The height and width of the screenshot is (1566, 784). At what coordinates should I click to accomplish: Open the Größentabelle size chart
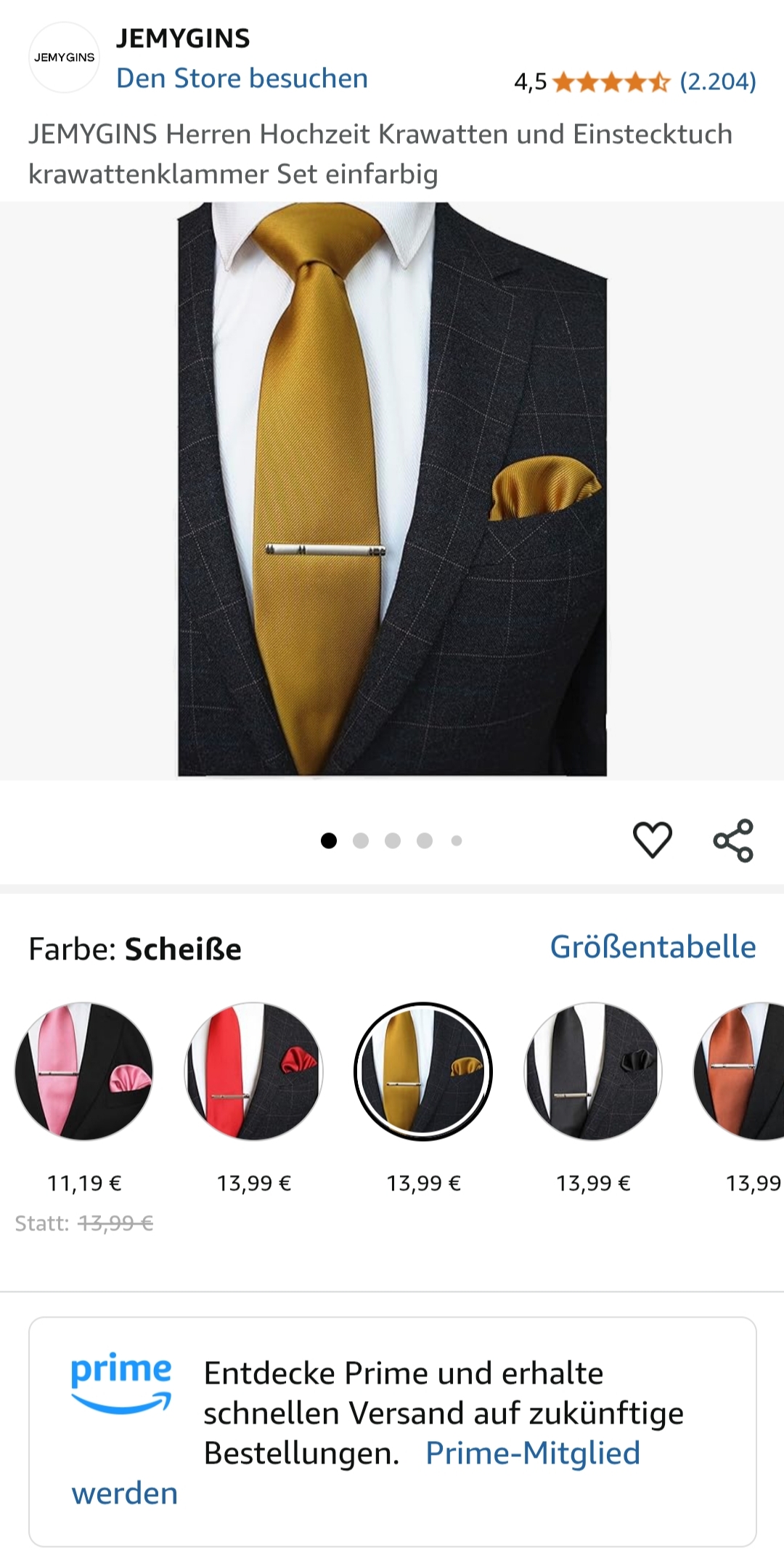pyautogui.click(x=653, y=947)
